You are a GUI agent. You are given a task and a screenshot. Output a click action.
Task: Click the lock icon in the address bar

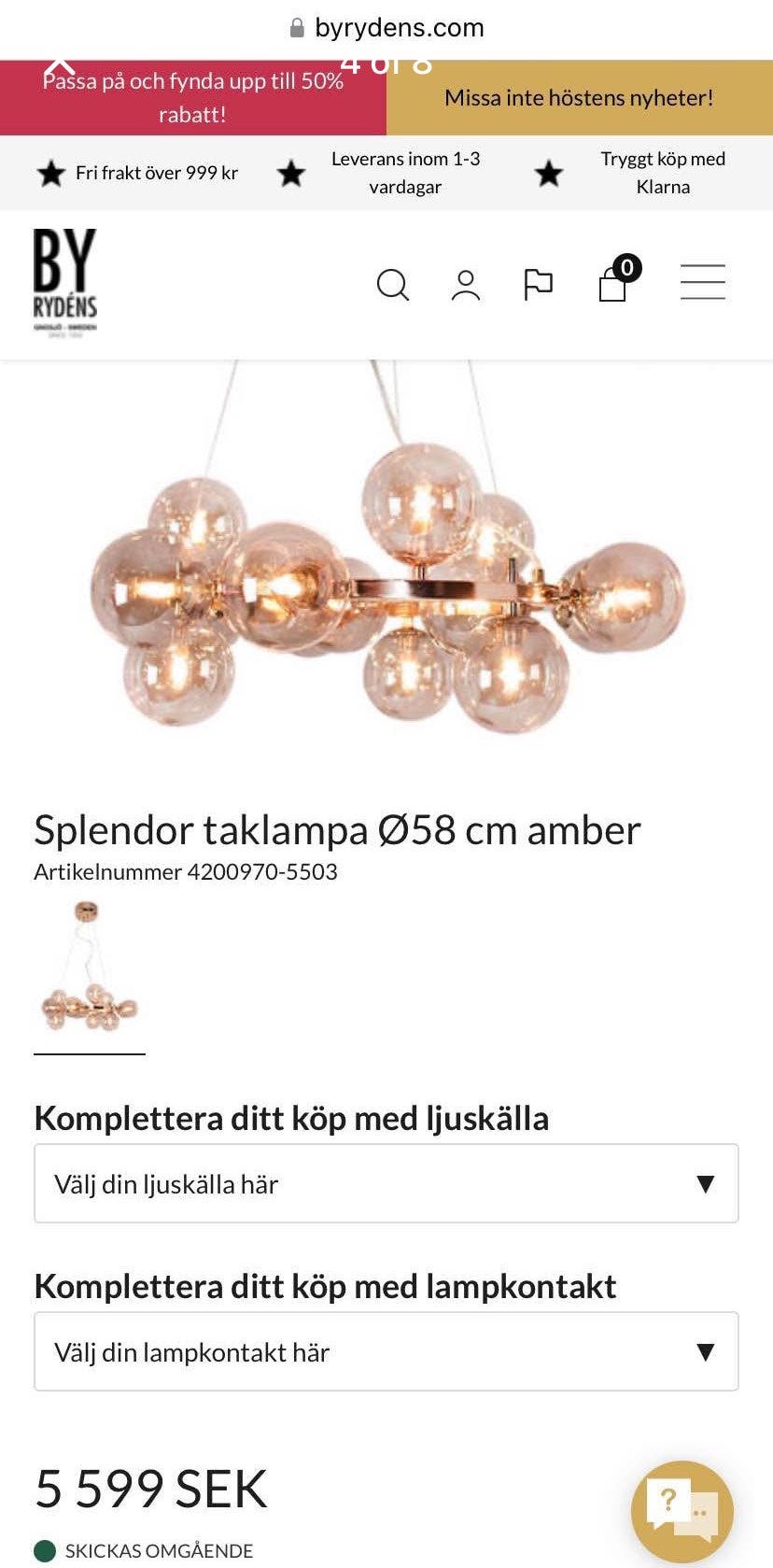pos(296,27)
